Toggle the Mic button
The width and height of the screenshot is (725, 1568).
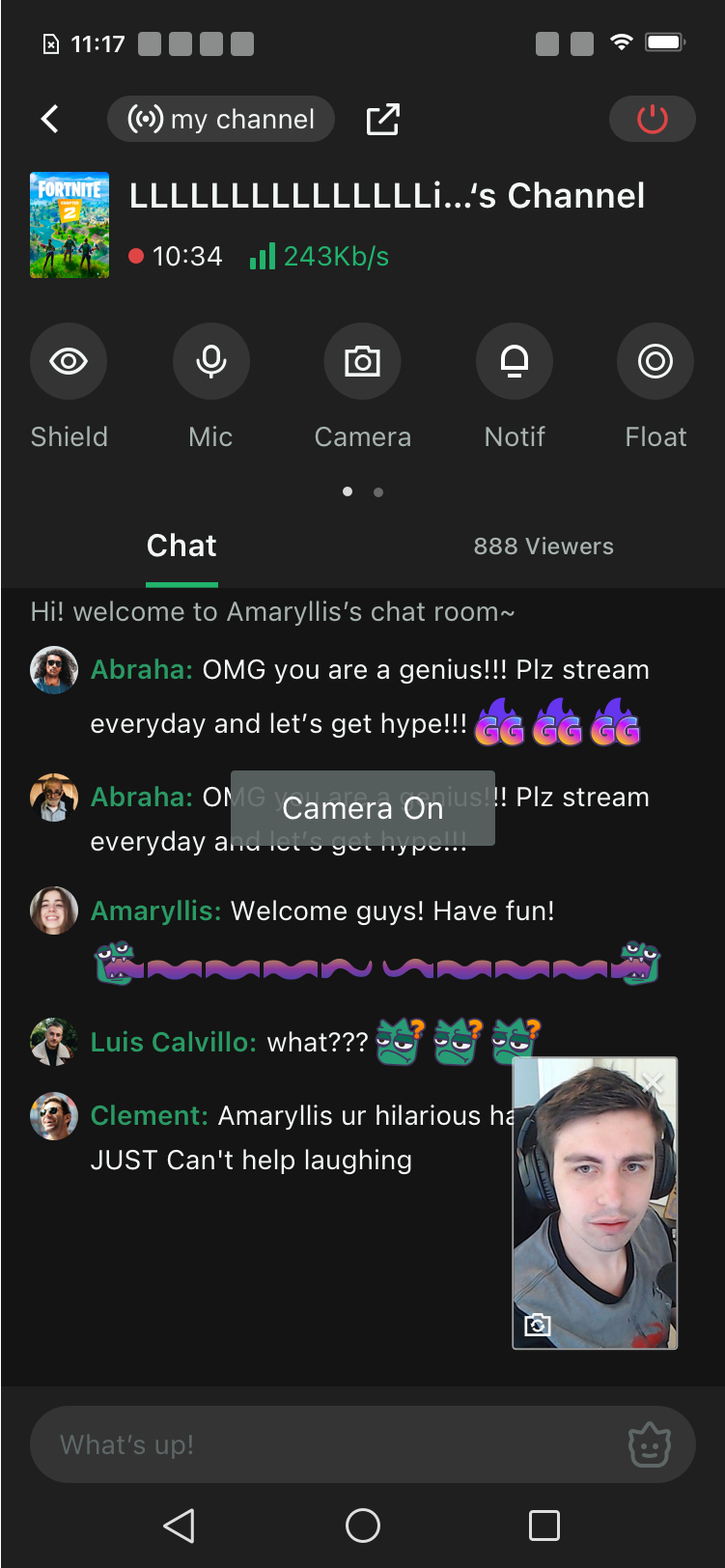tap(210, 361)
